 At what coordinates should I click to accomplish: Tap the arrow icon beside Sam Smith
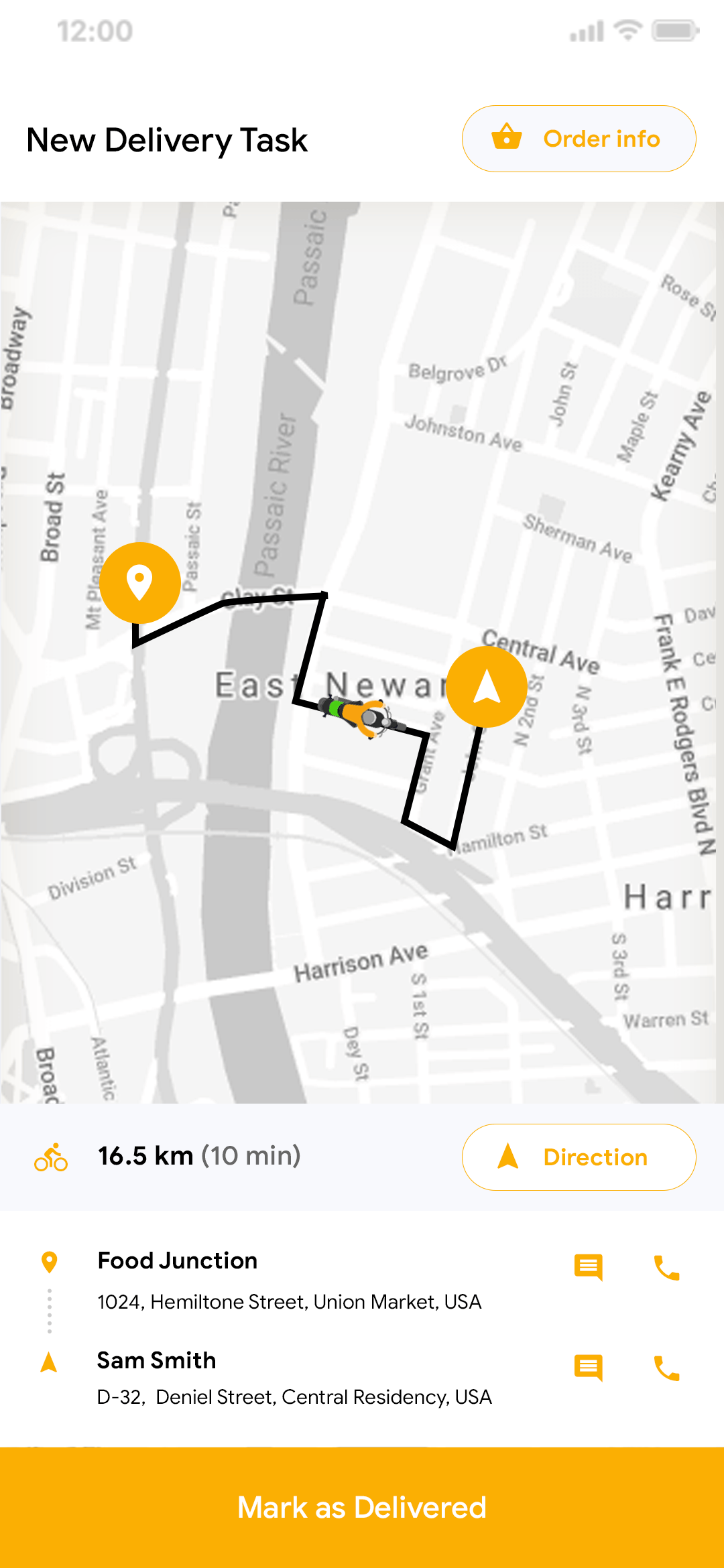[x=48, y=1360]
